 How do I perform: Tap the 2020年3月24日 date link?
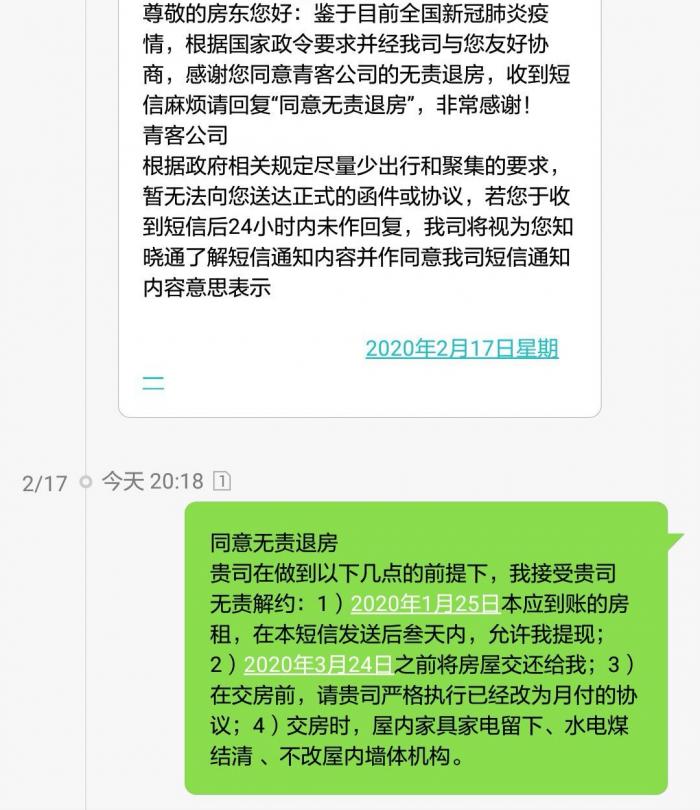pyautogui.click(x=317, y=664)
